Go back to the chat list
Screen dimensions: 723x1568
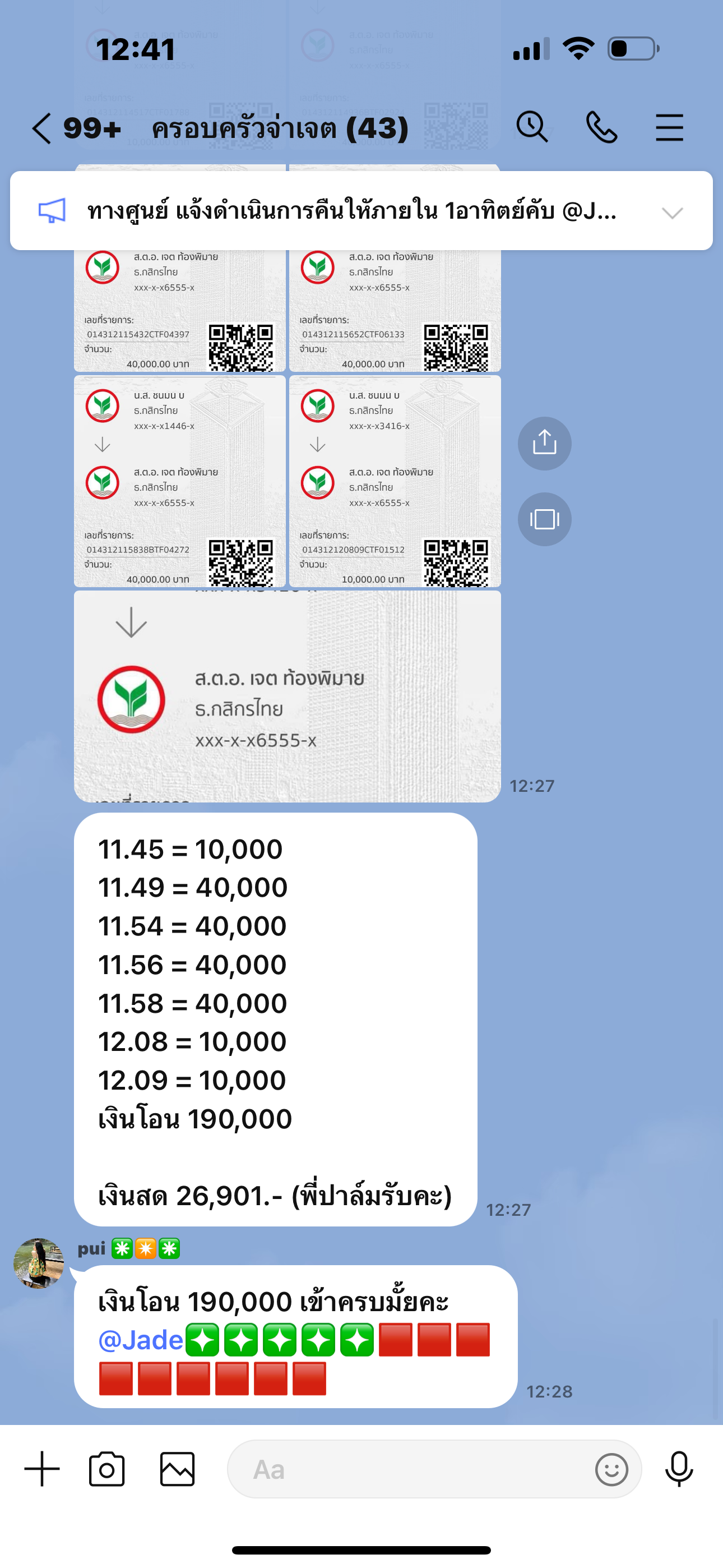click(41, 128)
